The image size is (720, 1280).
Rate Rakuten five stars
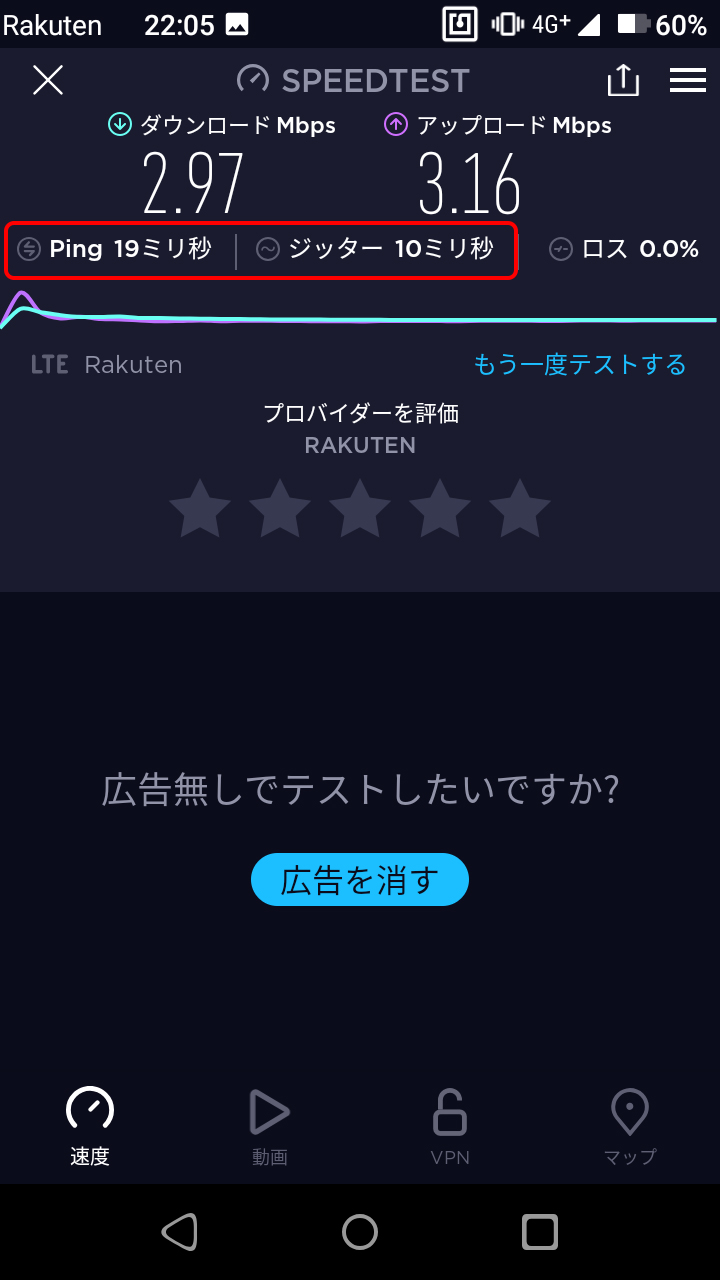(520, 508)
